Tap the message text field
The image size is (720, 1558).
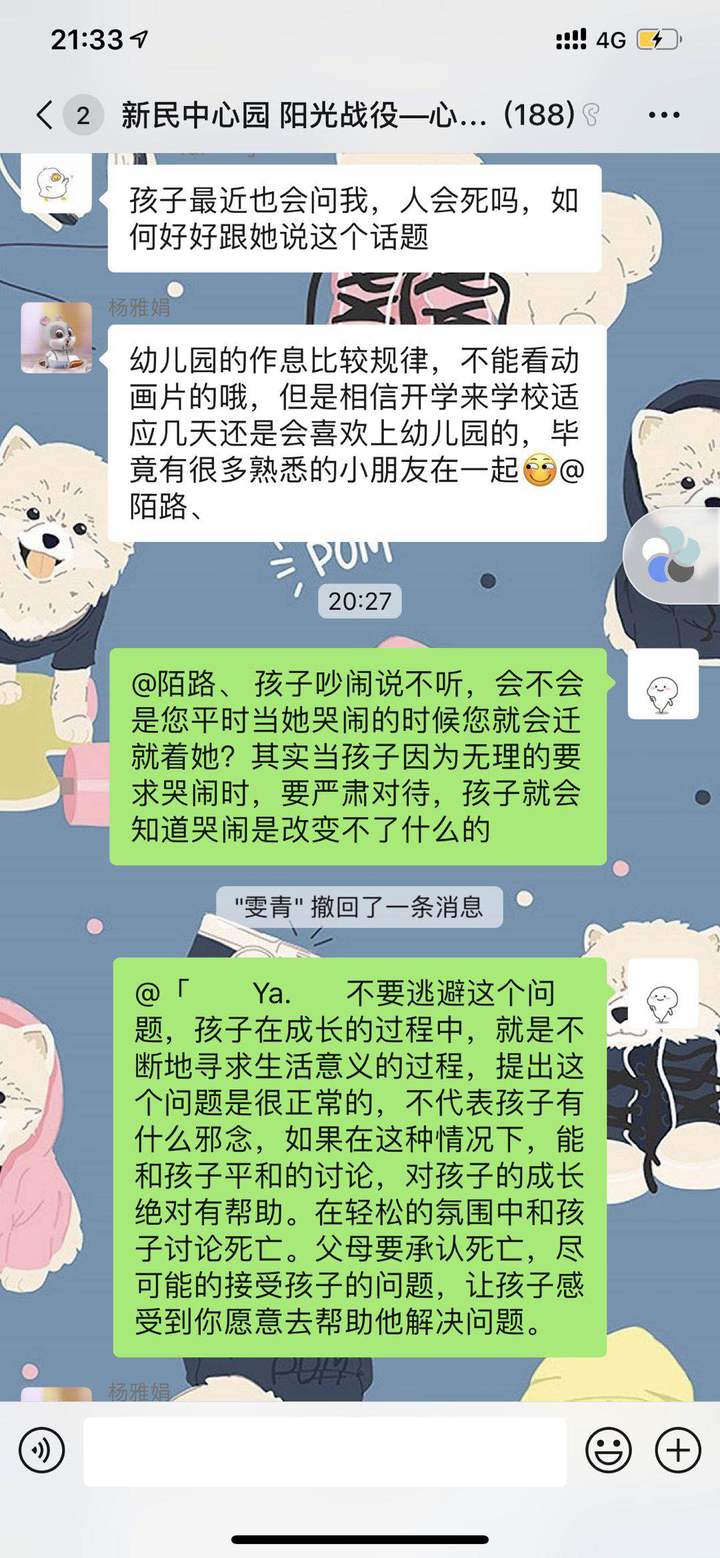pos(324,1451)
